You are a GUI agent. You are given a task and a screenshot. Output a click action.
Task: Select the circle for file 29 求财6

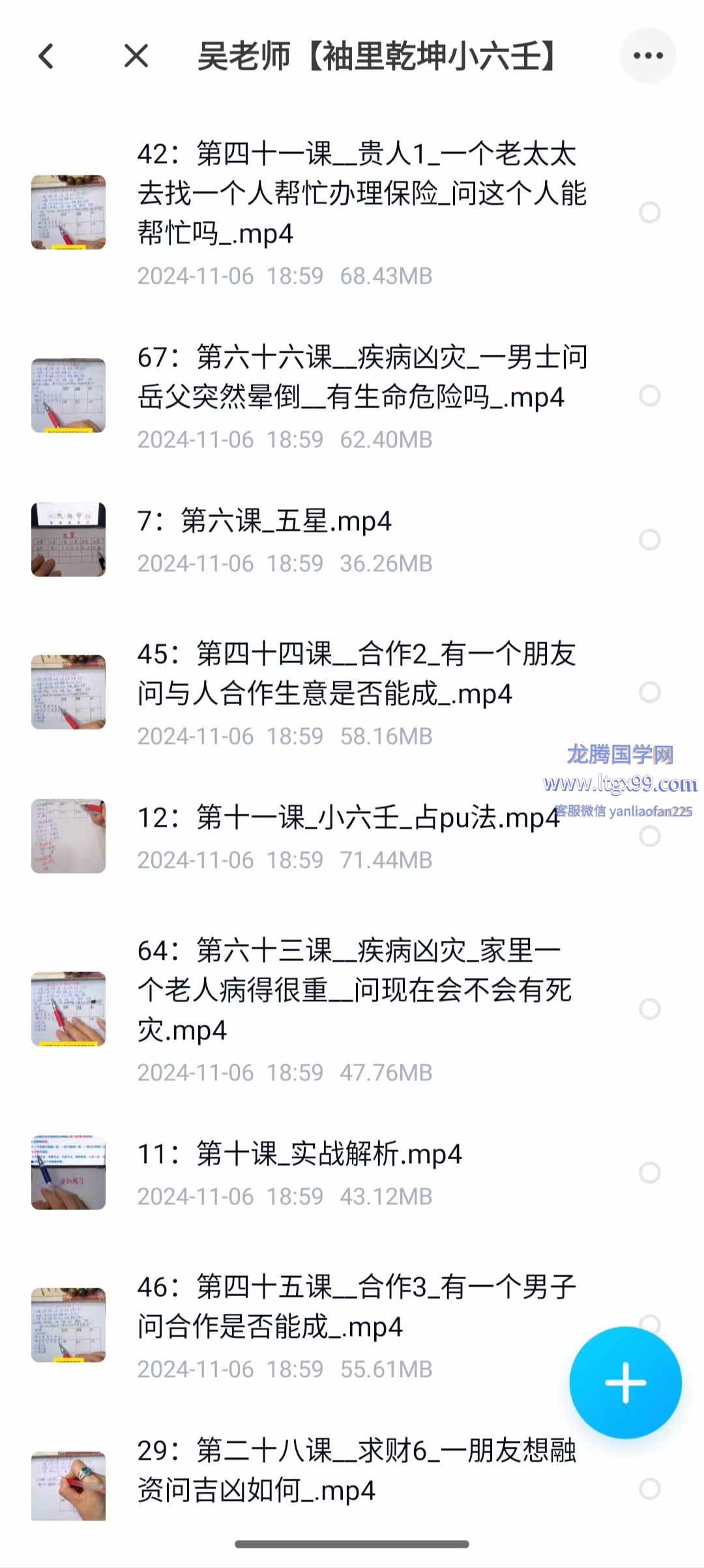pos(649,1488)
